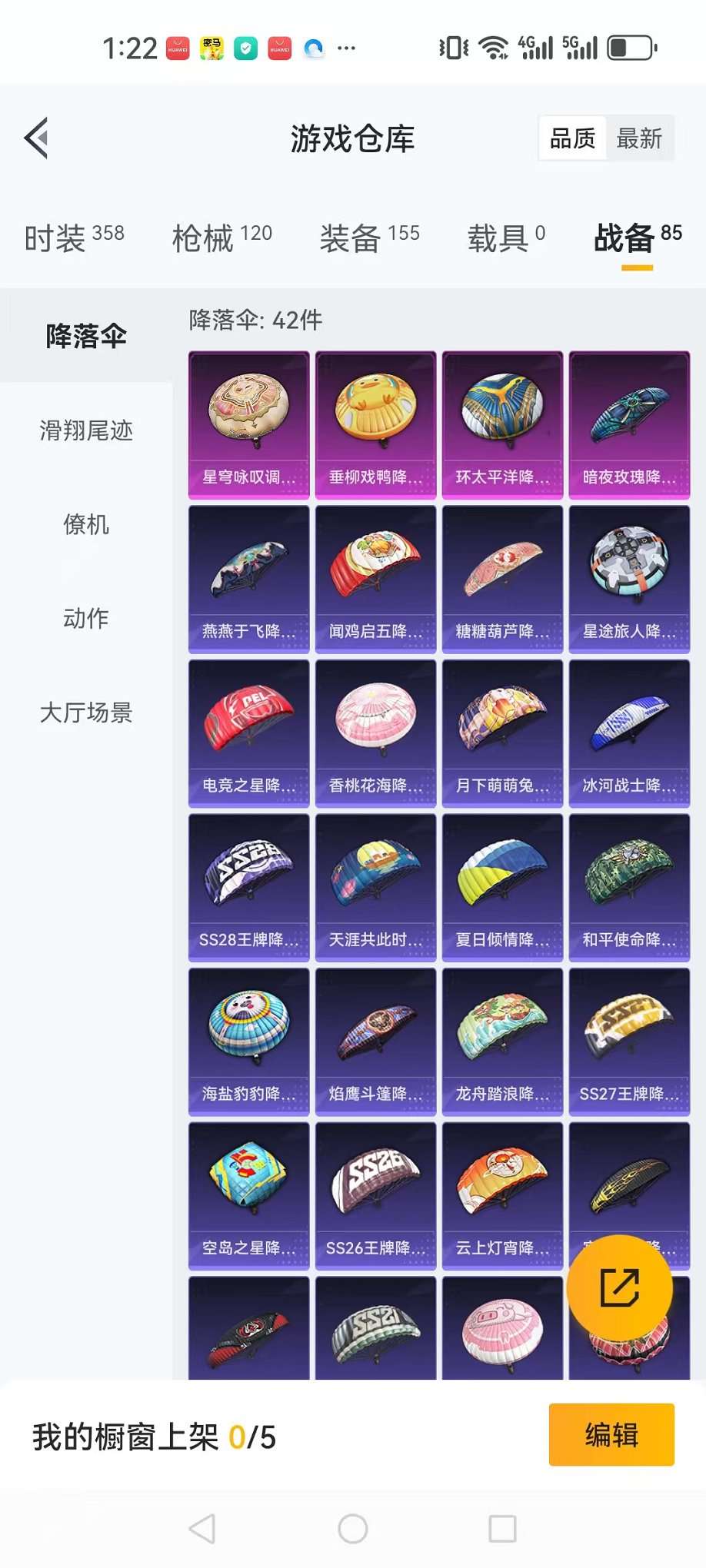Open the 电竞之星 parachute item
This screenshot has width=706, height=1568.
pyautogui.click(x=248, y=733)
